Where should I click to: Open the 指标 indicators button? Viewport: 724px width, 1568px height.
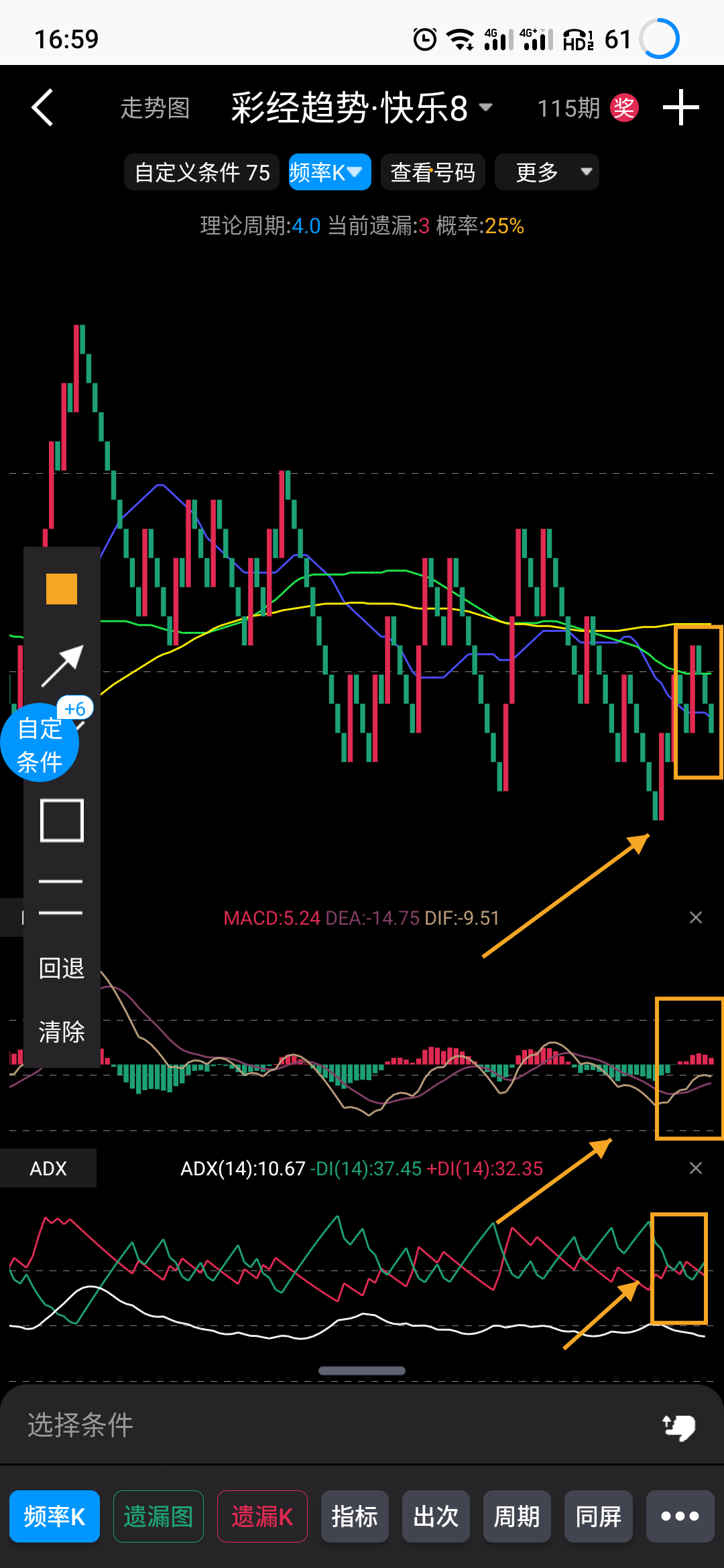point(355,1516)
